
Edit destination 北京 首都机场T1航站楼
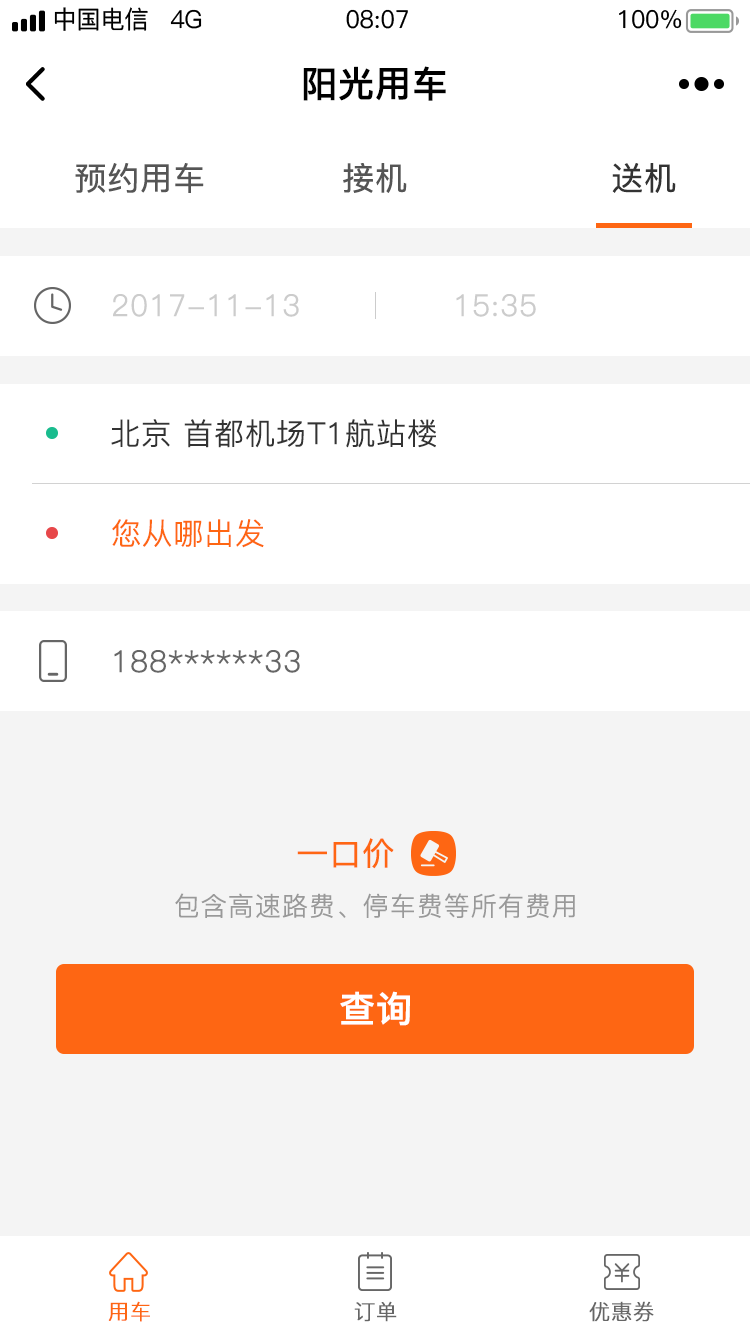pos(375,434)
